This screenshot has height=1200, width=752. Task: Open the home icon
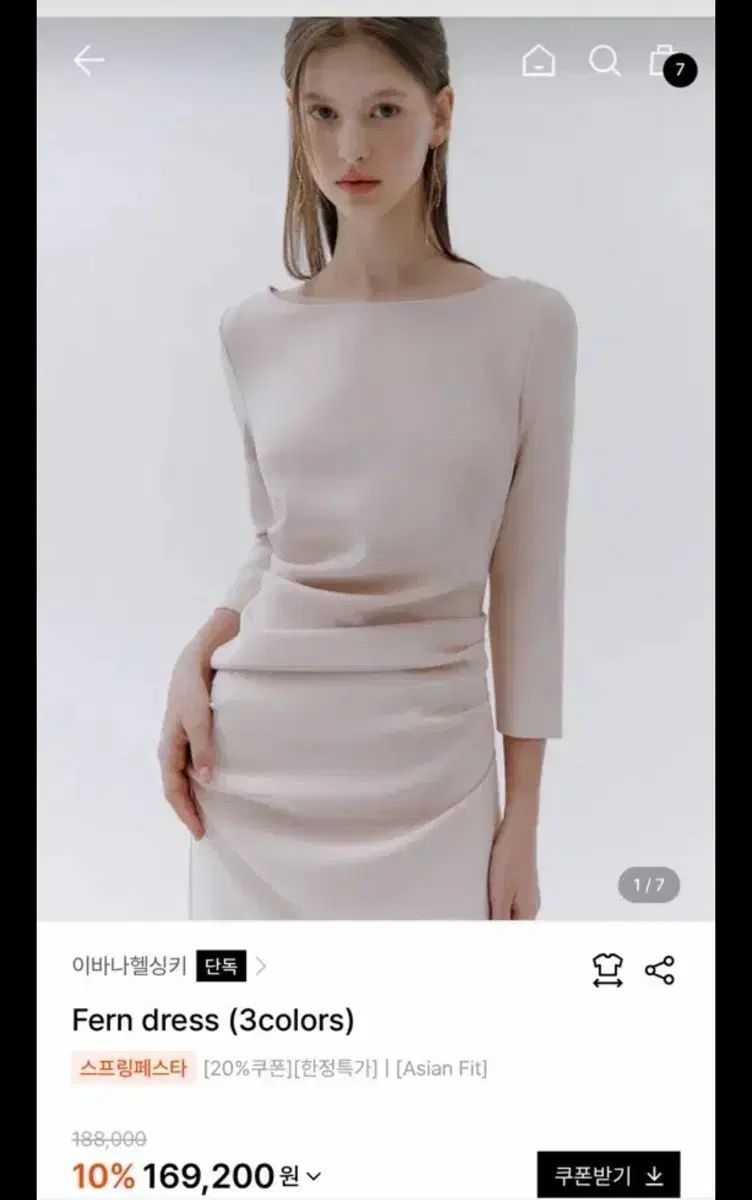click(x=539, y=61)
